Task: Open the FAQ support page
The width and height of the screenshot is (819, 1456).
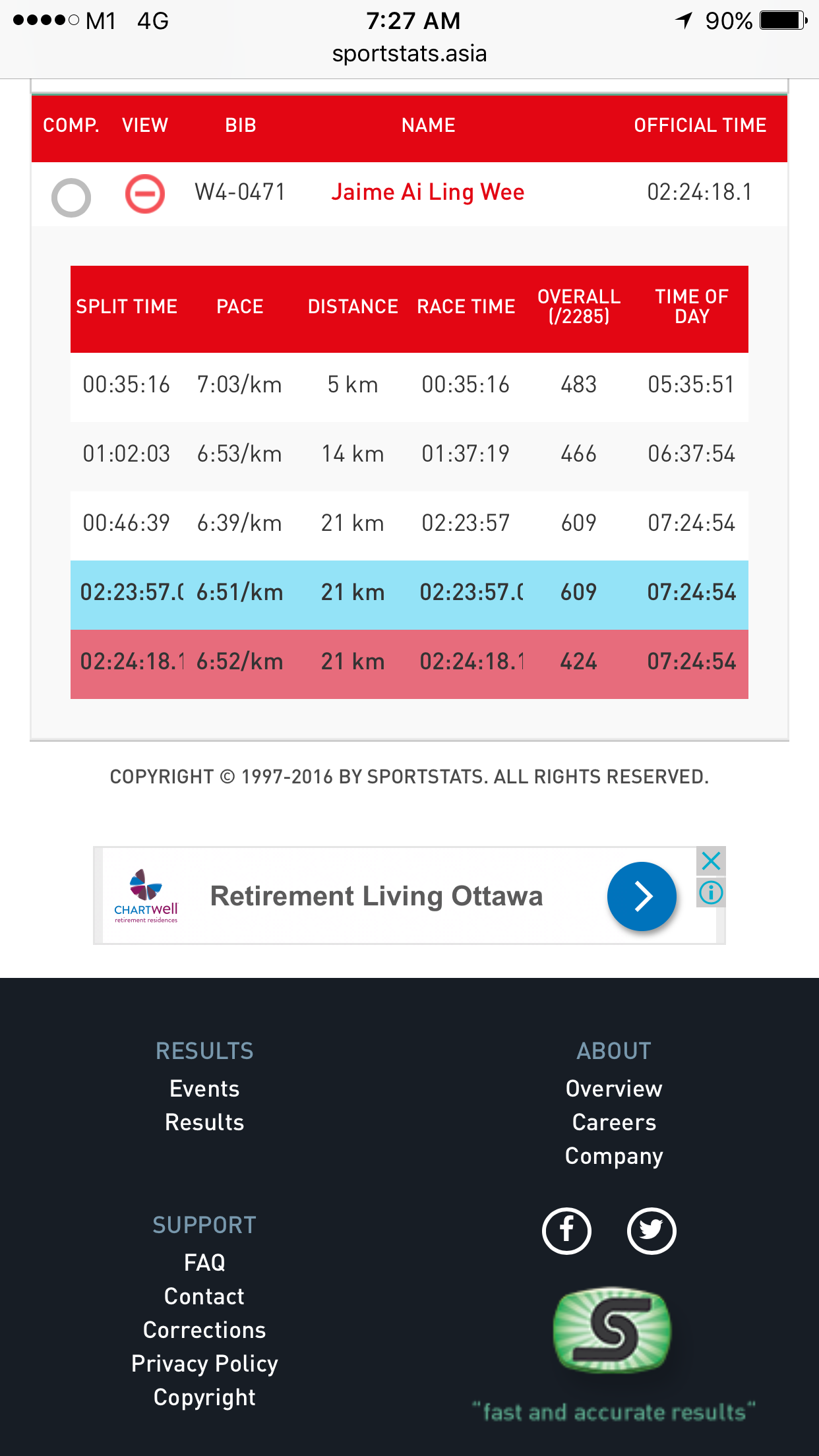Action: tap(204, 1263)
